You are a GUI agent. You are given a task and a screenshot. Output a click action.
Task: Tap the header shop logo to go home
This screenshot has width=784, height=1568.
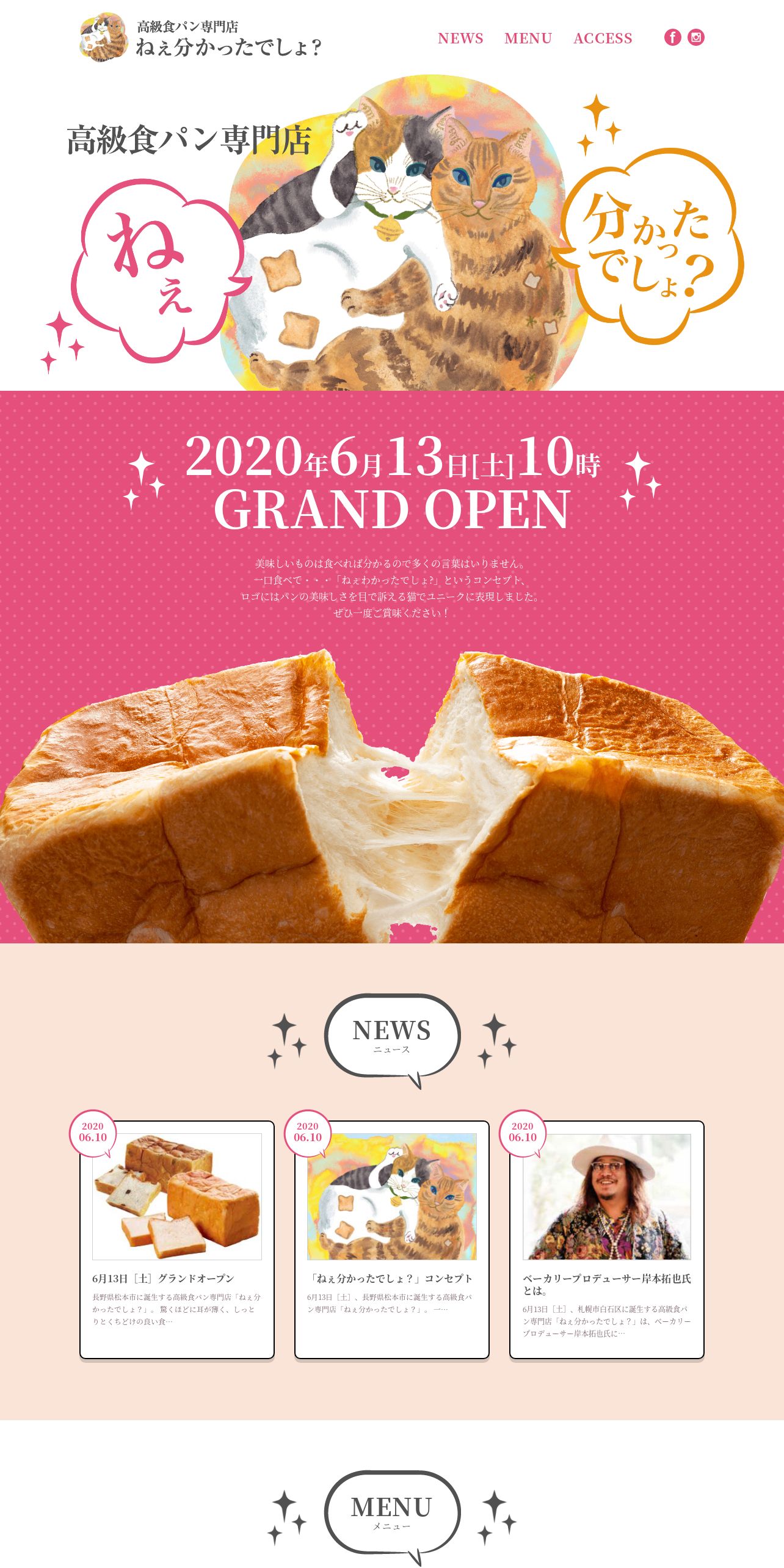point(200,38)
